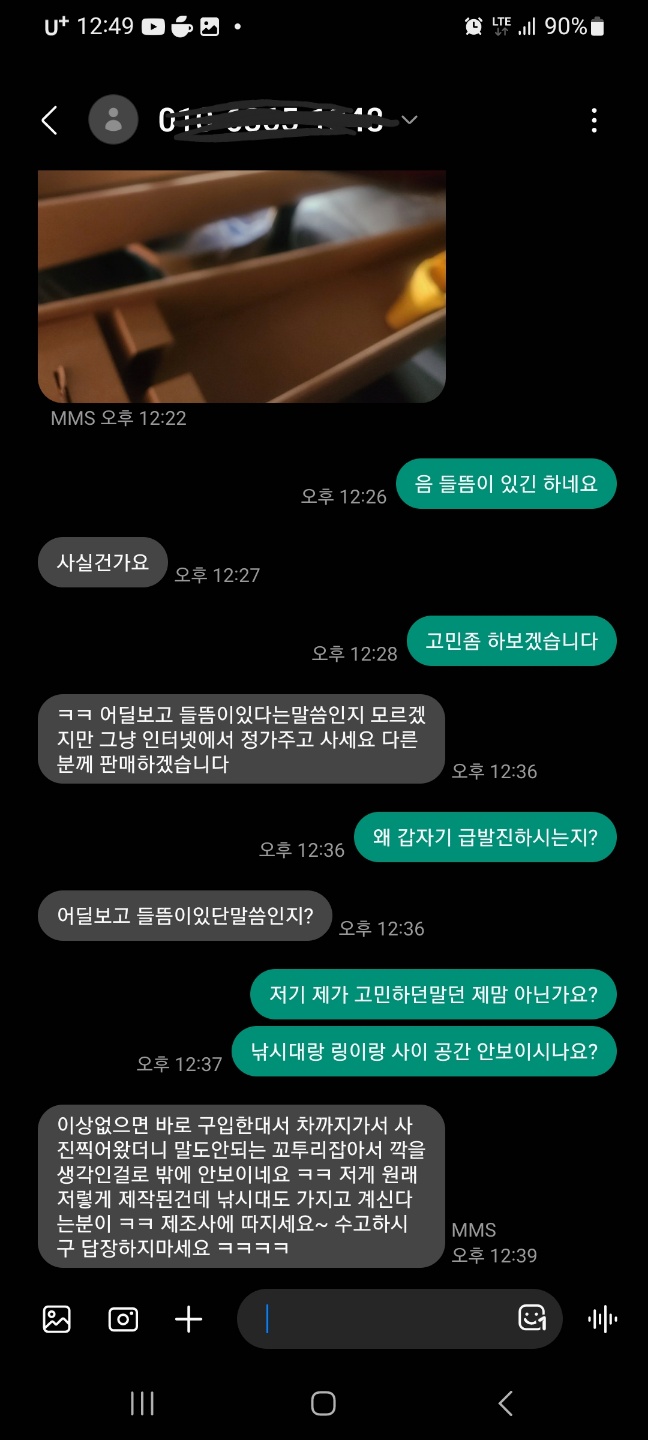View the MMS photo from 12:22
The height and width of the screenshot is (1440, 648).
point(242,286)
